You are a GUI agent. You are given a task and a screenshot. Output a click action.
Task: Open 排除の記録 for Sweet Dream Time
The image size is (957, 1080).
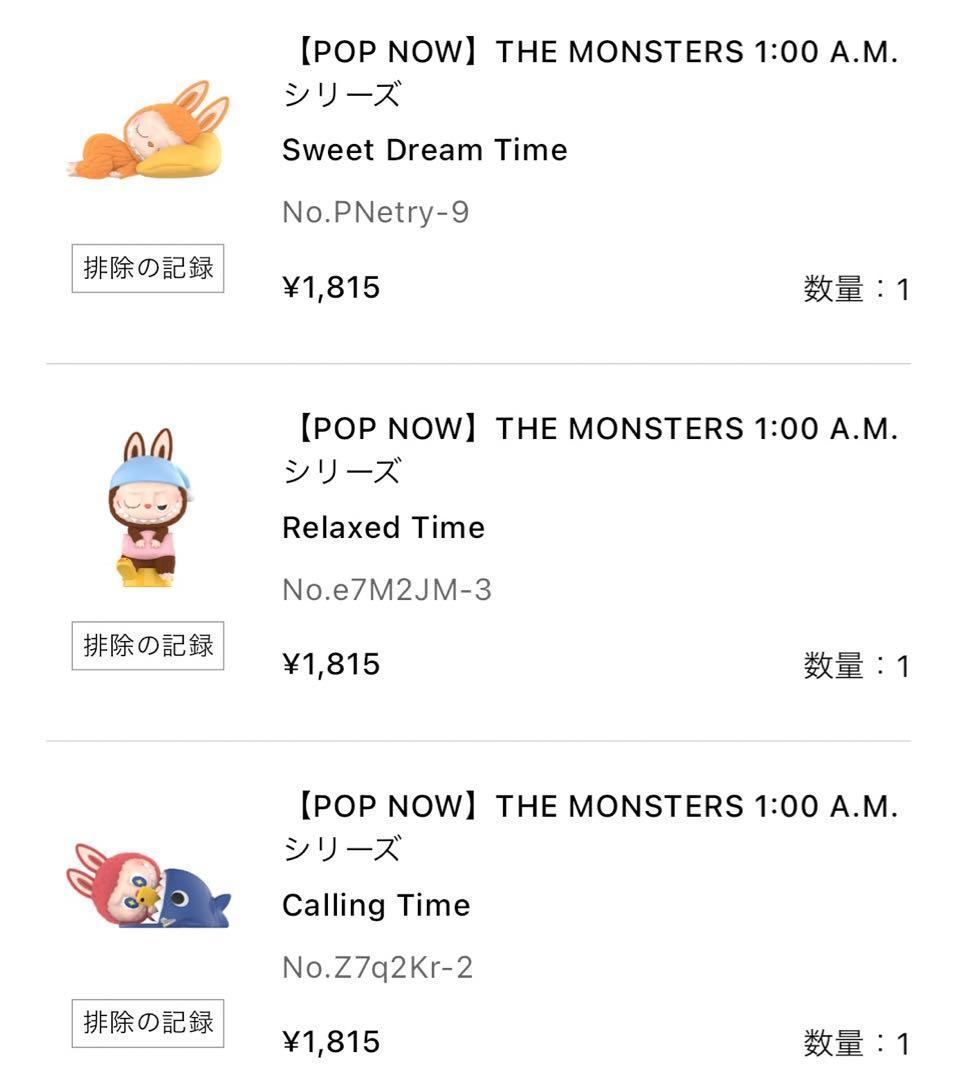148,268
